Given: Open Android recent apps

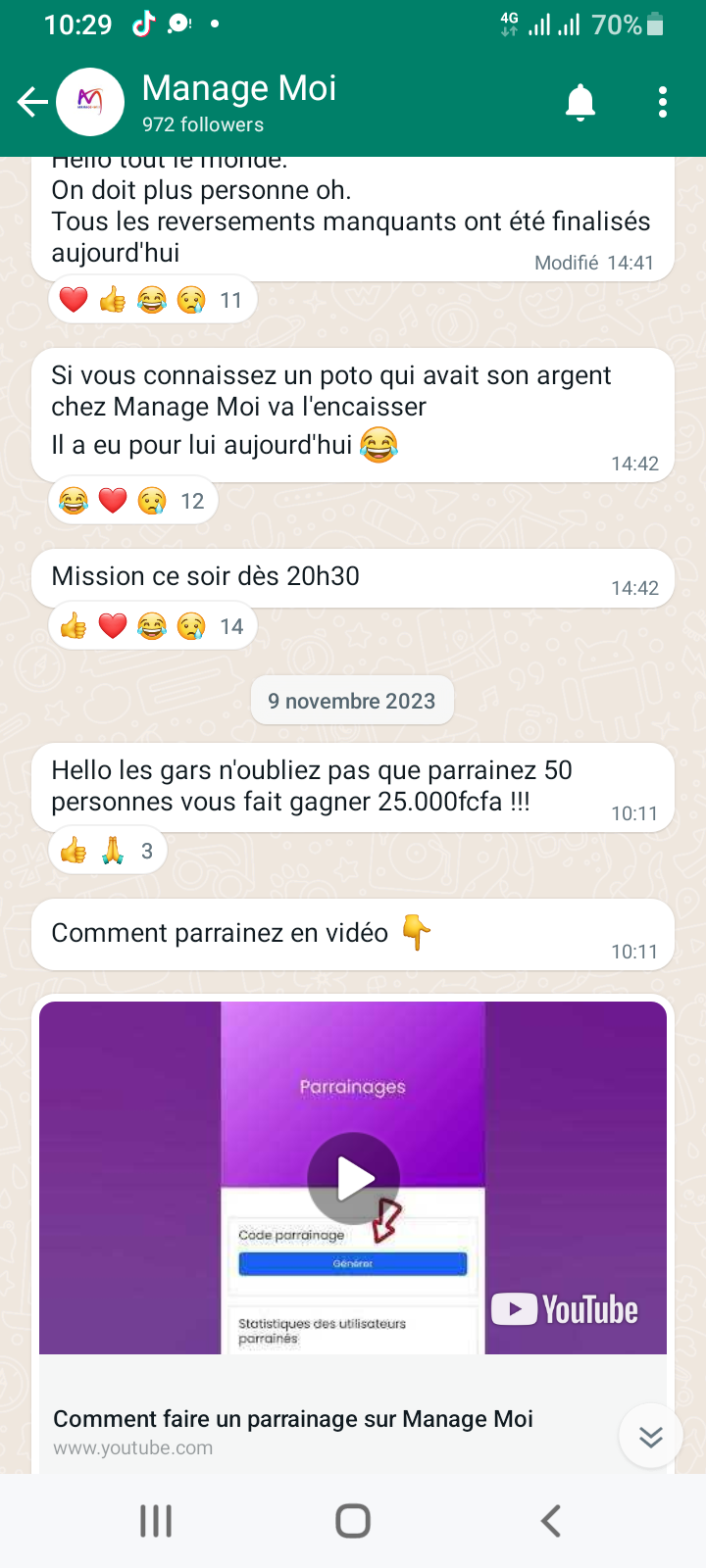Looking at the screenshot, I should pyautogui.click(x=156, y=1521).
